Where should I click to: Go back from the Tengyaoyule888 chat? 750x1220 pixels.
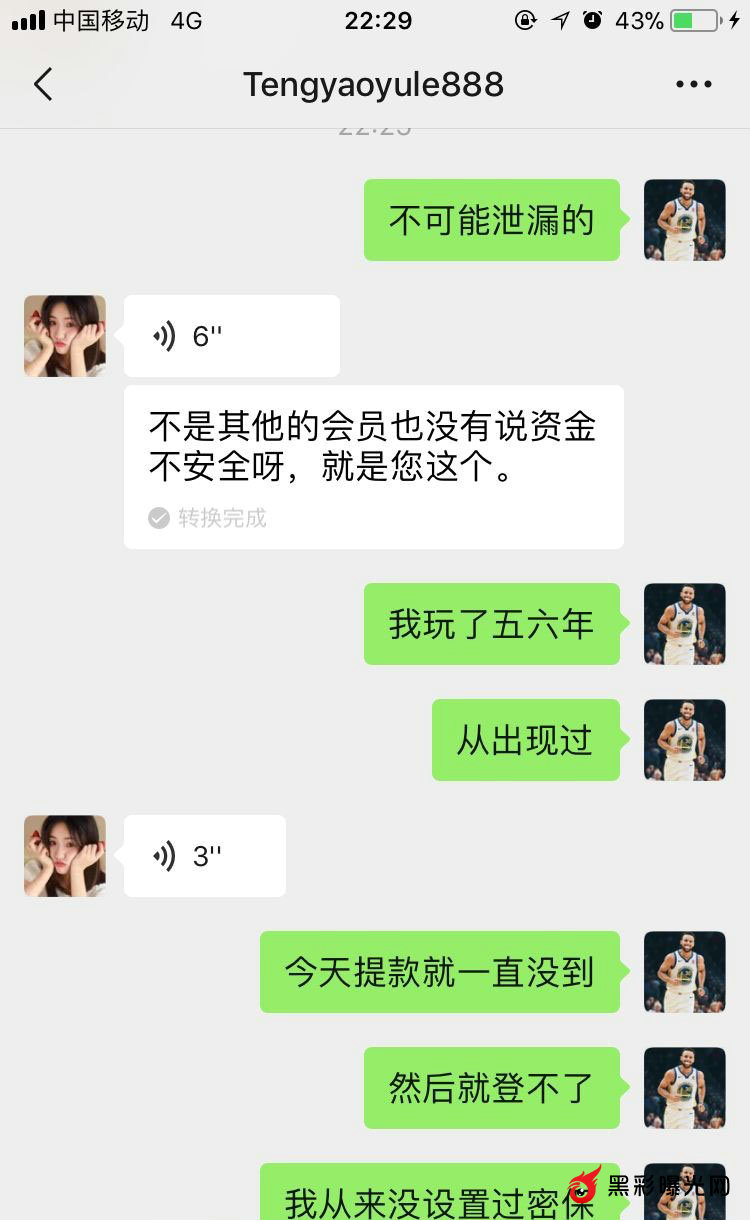pos(43,85)
